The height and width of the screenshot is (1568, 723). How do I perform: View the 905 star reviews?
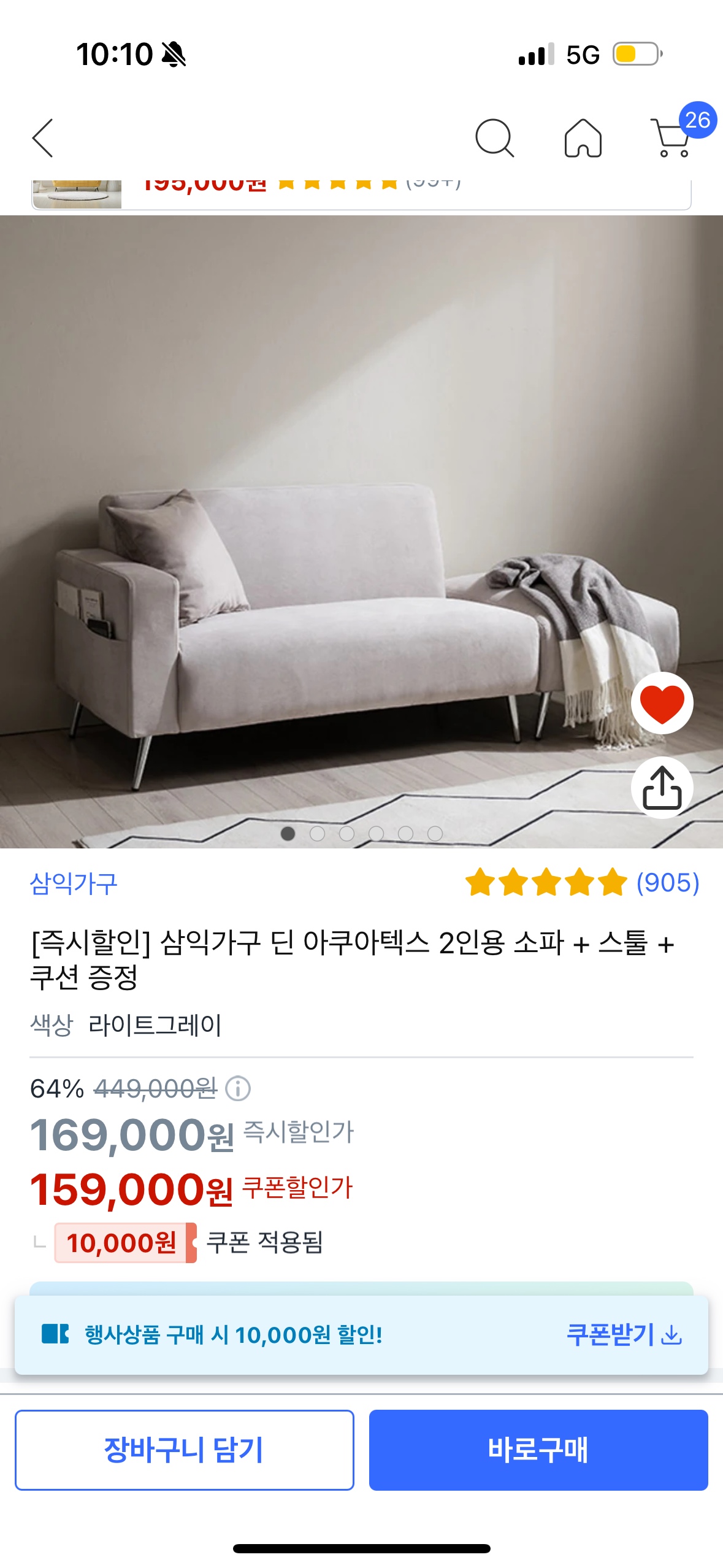[x=581, y=883]
